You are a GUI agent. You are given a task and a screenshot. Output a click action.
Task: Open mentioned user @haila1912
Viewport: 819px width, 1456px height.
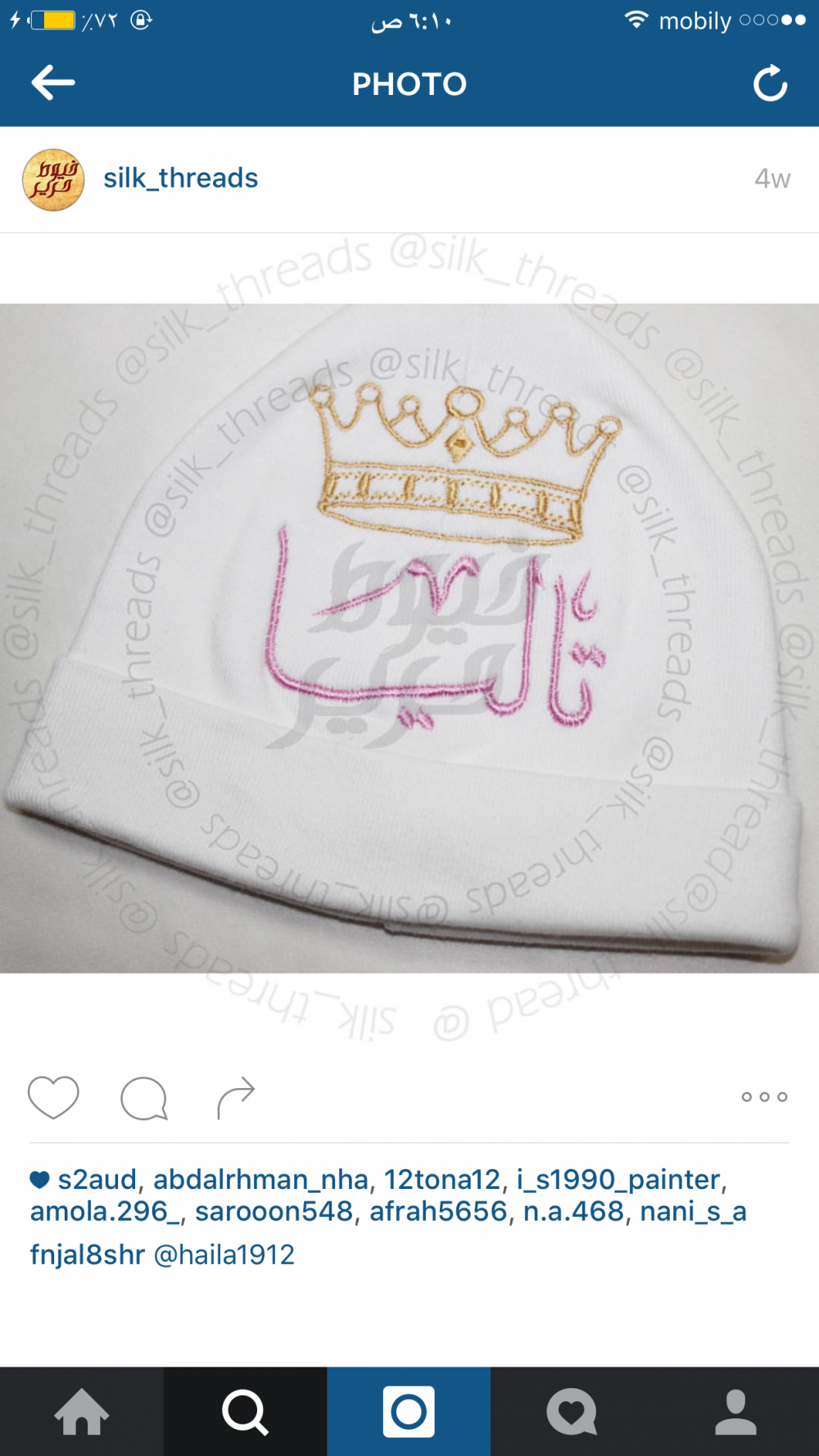point(224,1254)
